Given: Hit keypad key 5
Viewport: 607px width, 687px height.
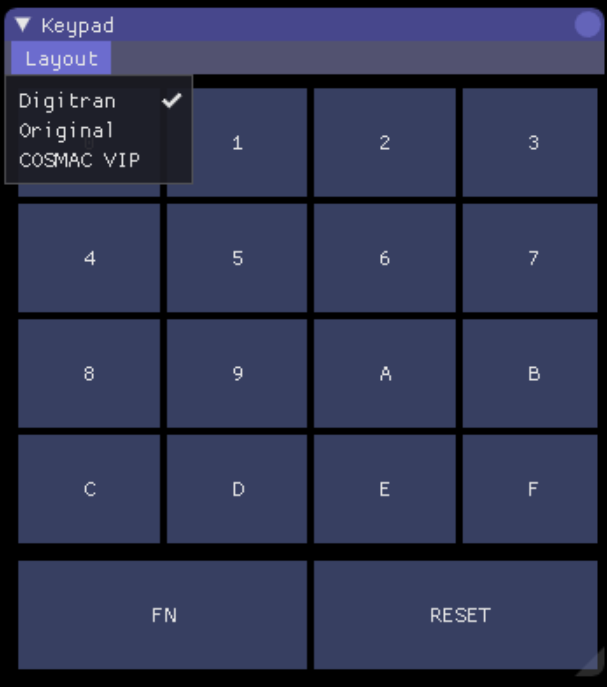Looking at the screenshot, I should pos(237,258).
